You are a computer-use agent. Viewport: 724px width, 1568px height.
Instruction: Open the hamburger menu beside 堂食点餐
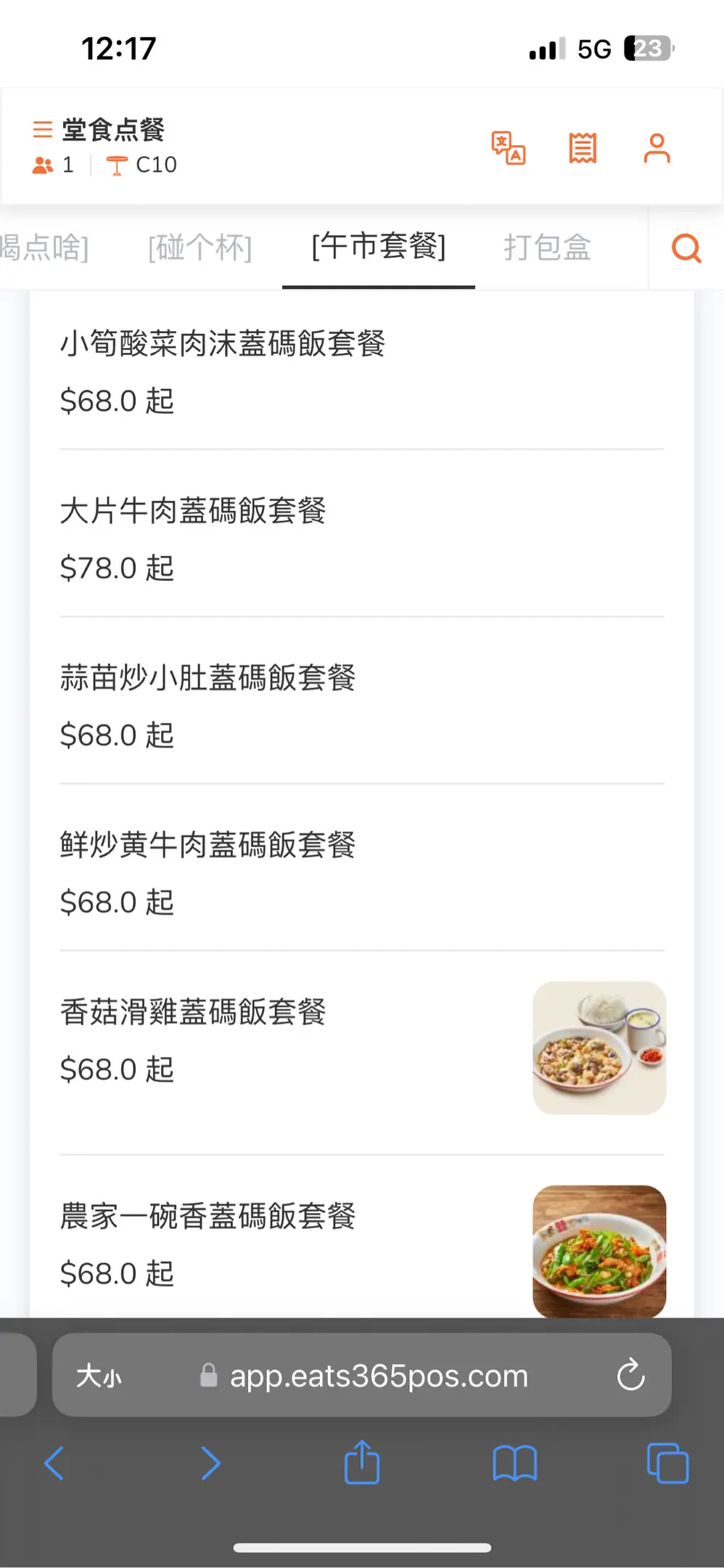point(43,129)
